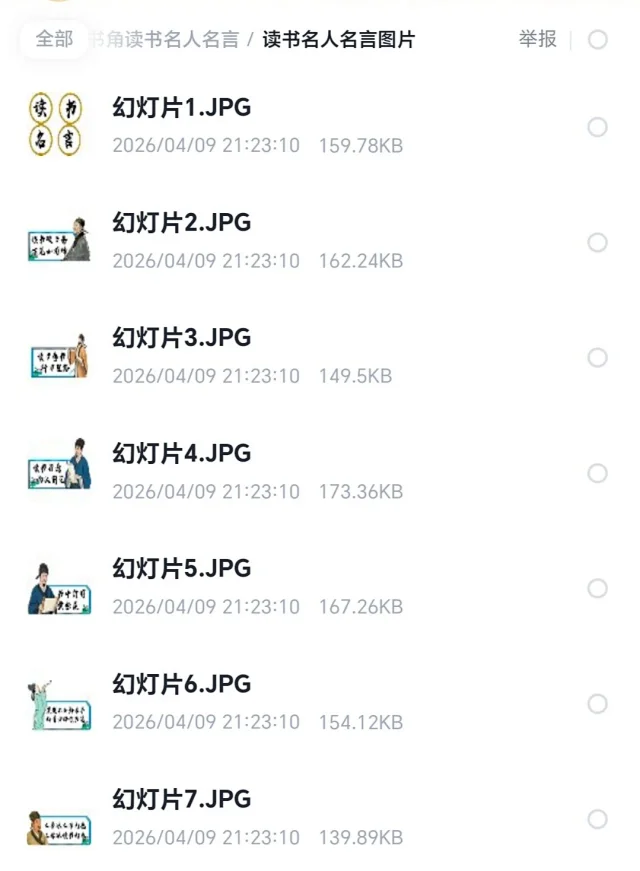
Task: Tap 举报 to report this share
Action: pyautogui.click(x=537, y=40)
